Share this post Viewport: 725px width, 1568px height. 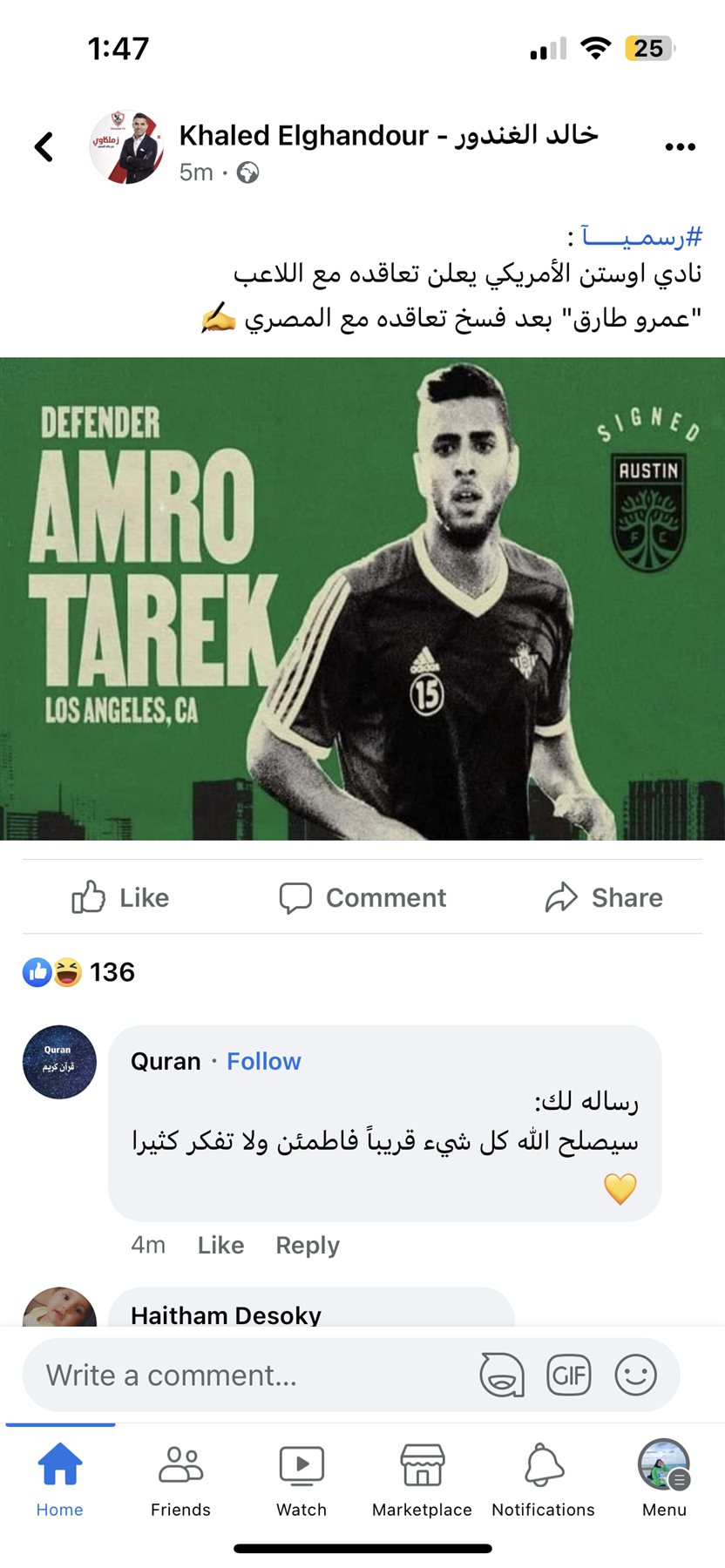[x=604, y=897]
